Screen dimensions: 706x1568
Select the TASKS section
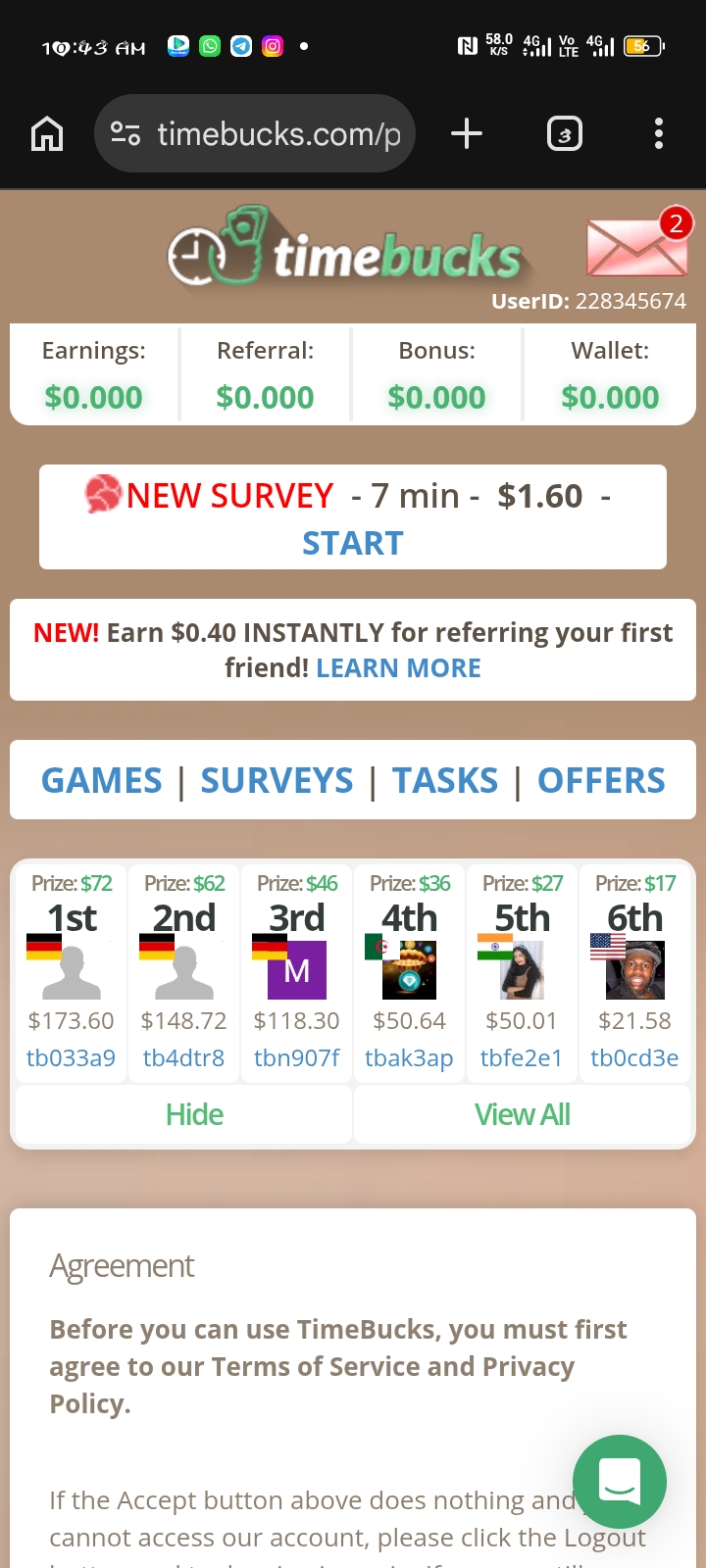click(x=445, y=780)
